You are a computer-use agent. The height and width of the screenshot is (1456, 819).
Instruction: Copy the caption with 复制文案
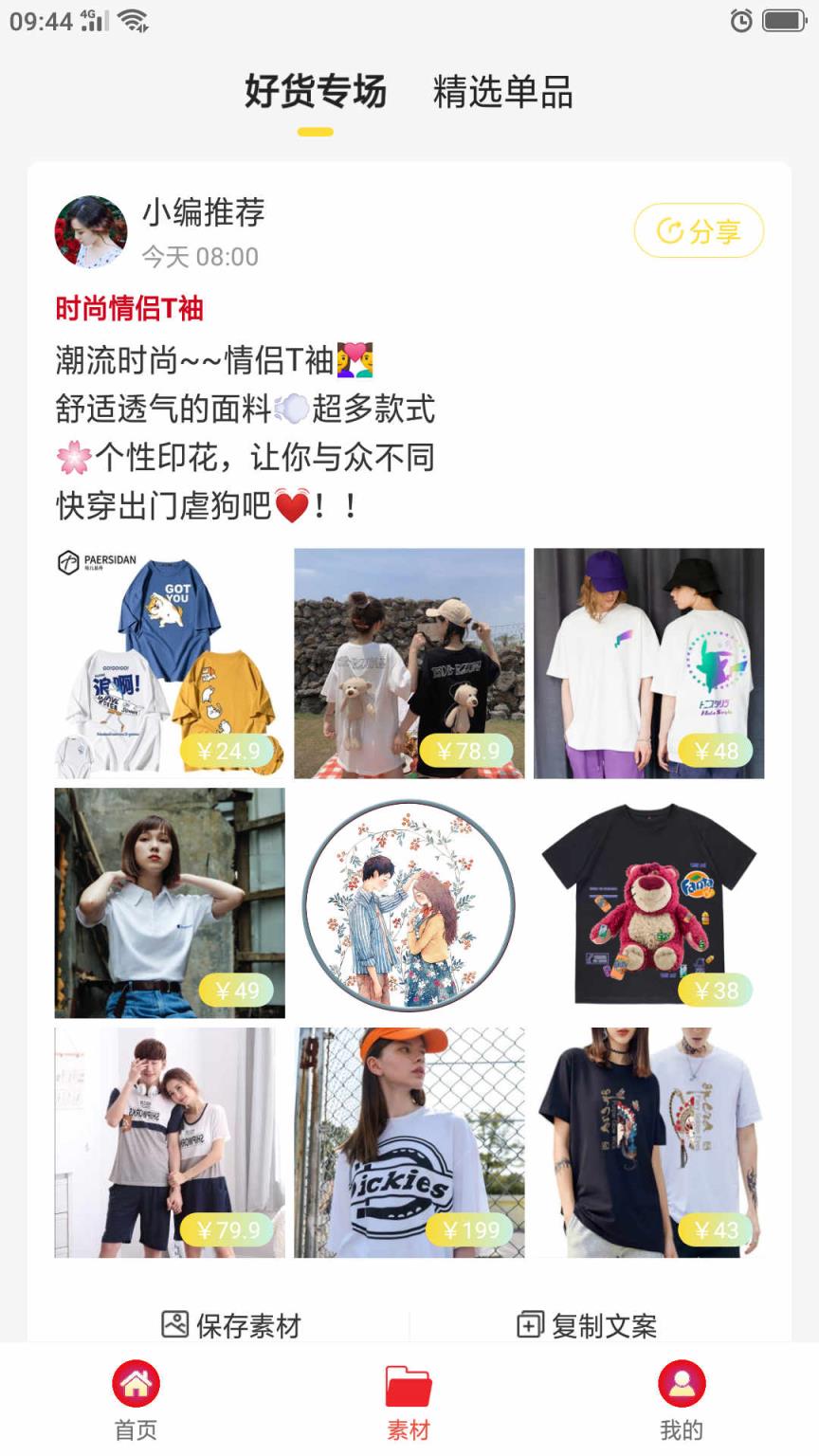tap(587, 1324)
